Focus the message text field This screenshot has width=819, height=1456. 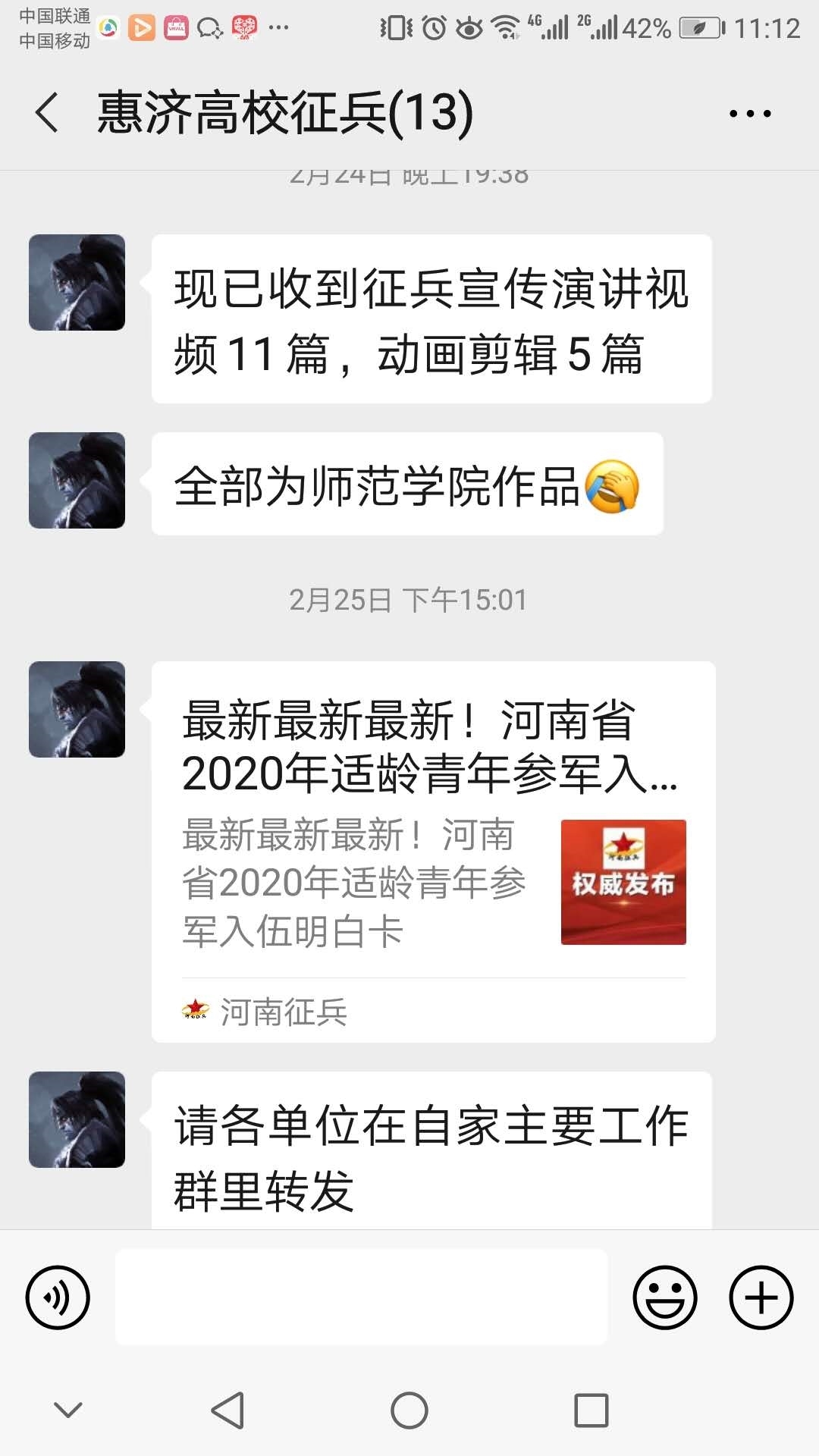pyautogui.click(x=361, y=1297)
